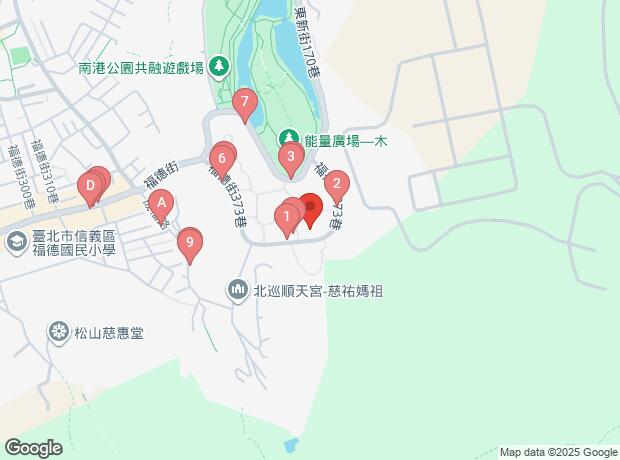
Task: Open the 南港公園共融遊戲場 park place icon
Action: pos(218,67)
